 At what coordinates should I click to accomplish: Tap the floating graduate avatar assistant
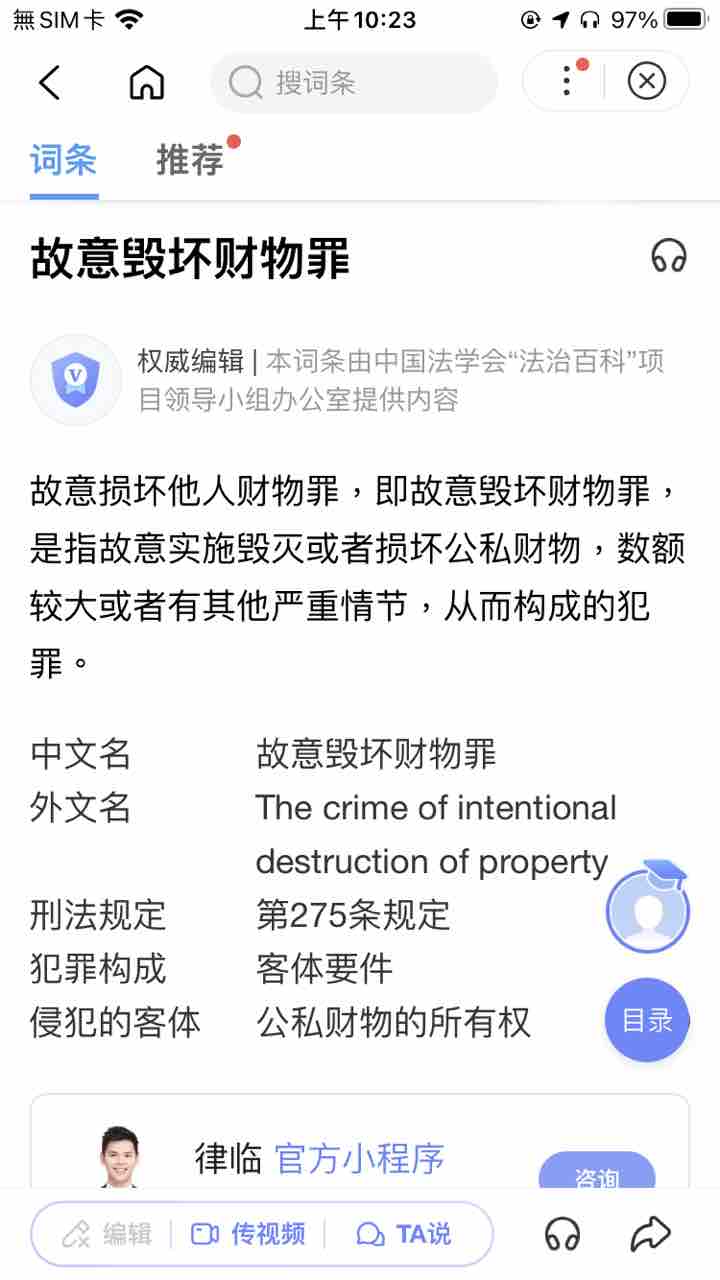click(647, 911)
